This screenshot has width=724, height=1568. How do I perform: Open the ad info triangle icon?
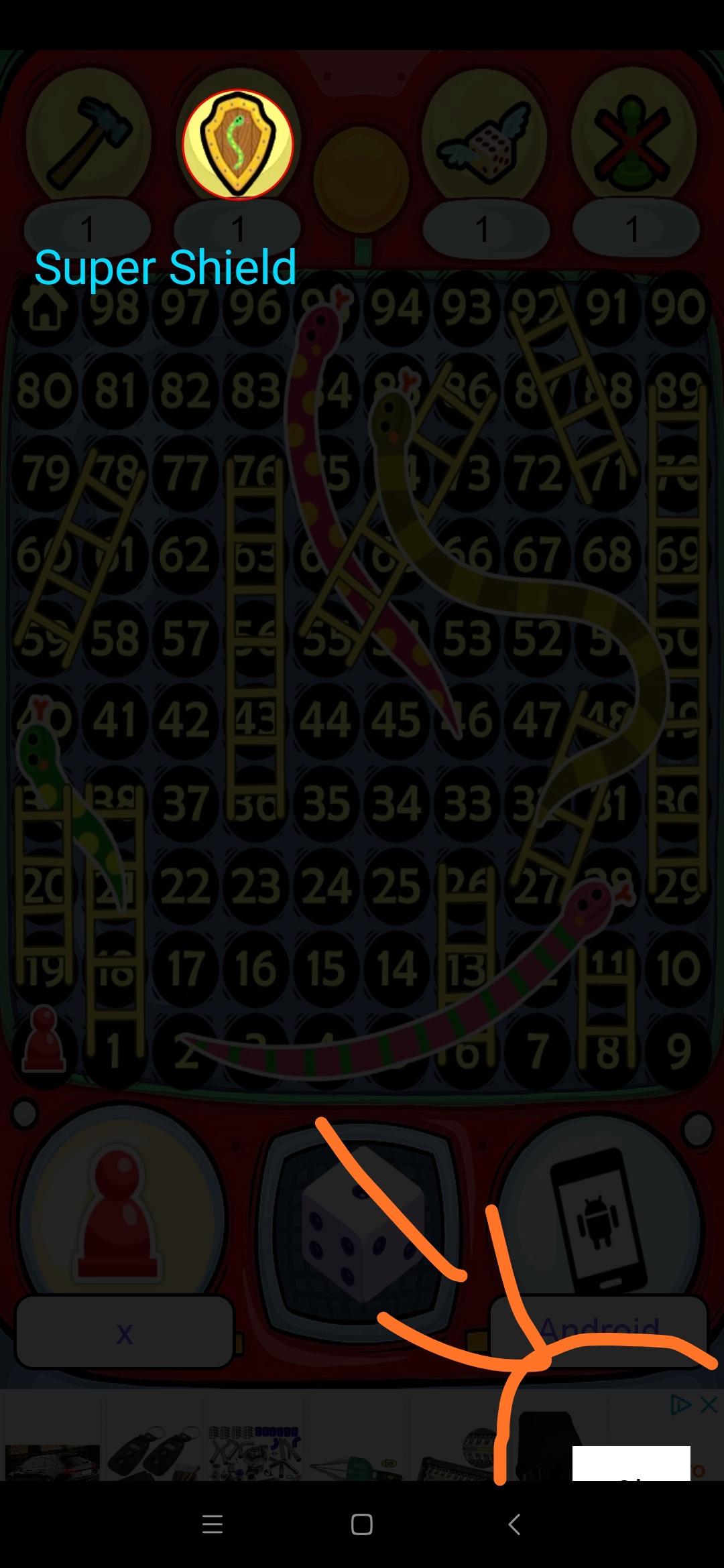click(x=680, y=1404)
